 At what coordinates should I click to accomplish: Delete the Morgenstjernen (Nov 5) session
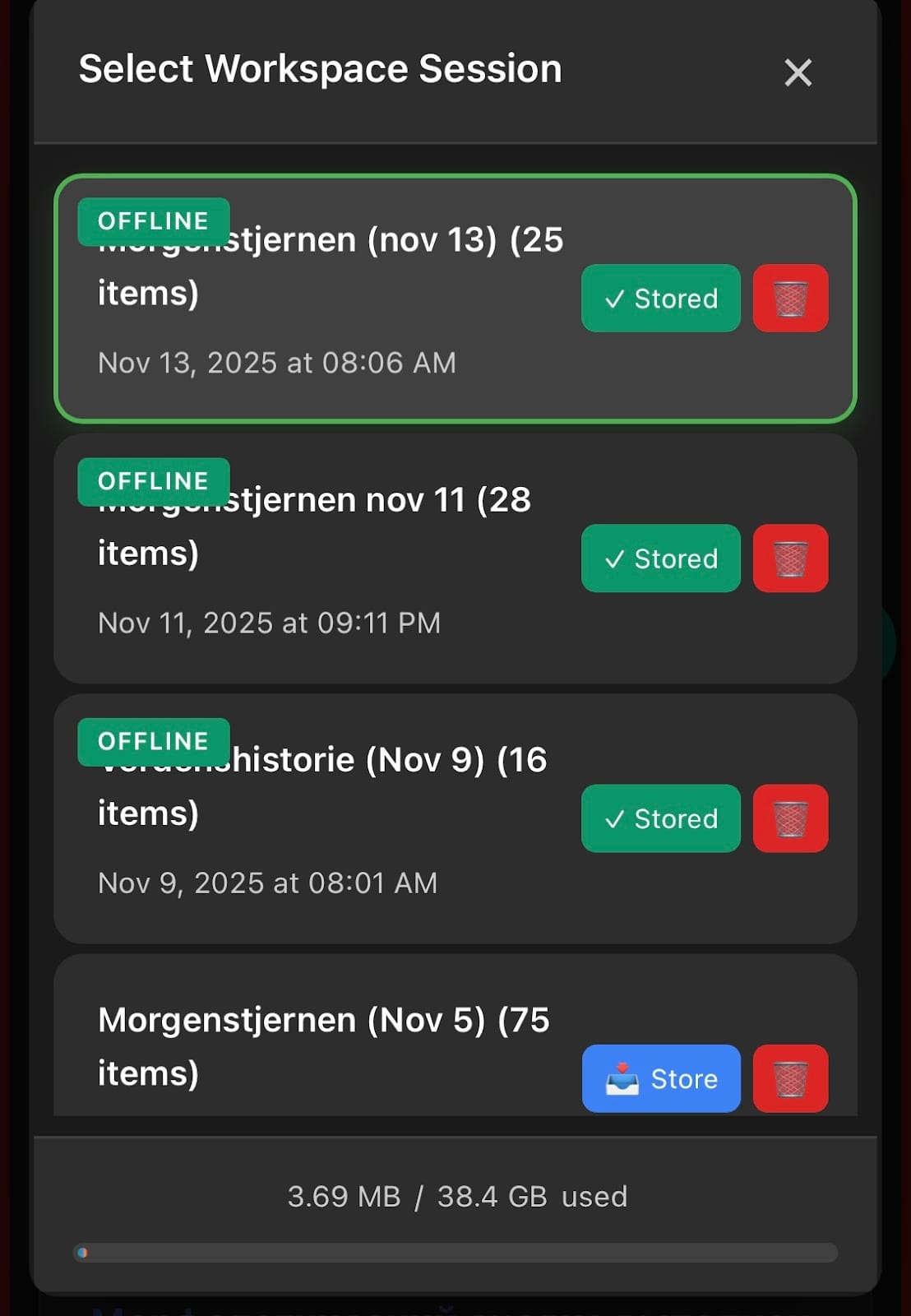(790, 1078)
